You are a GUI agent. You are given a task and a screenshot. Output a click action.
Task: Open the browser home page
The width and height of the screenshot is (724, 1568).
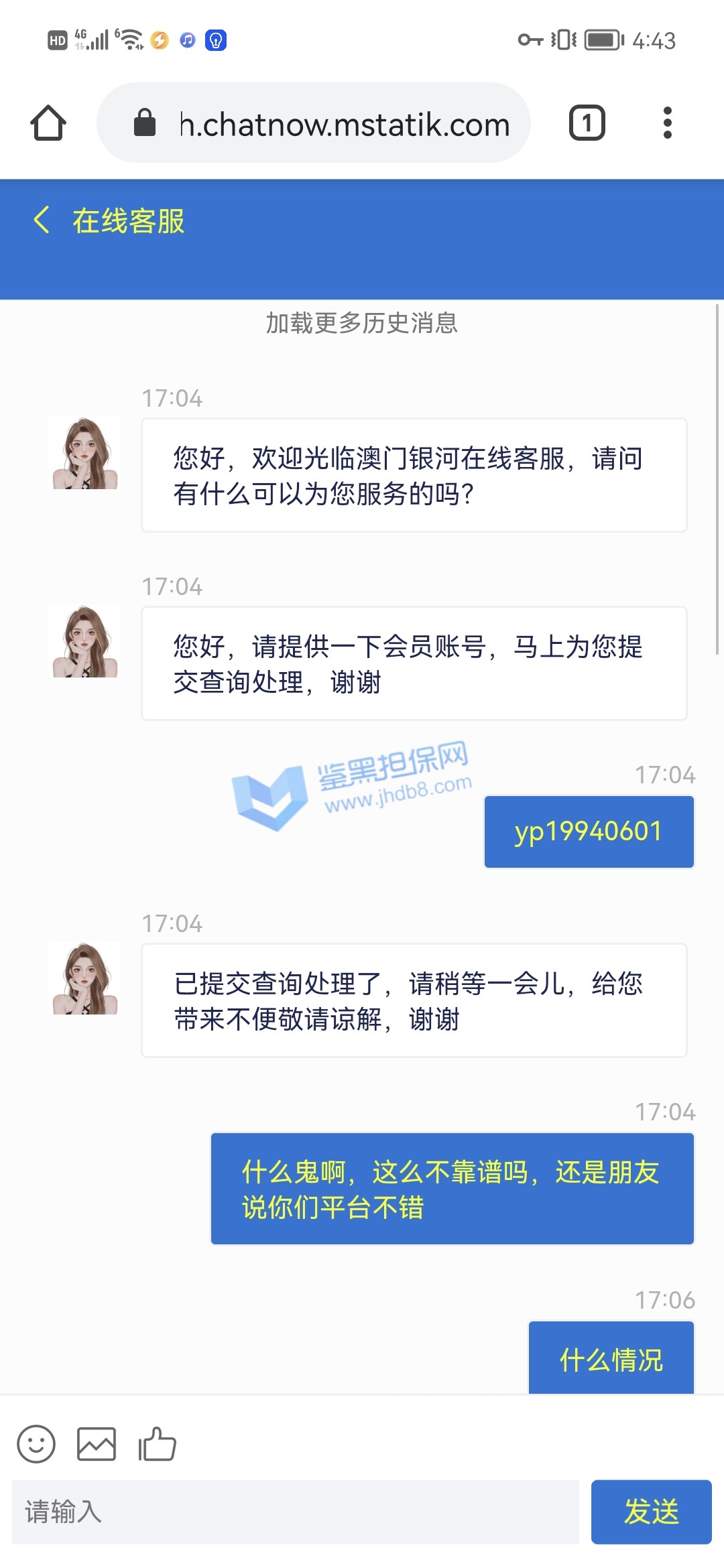48,123
